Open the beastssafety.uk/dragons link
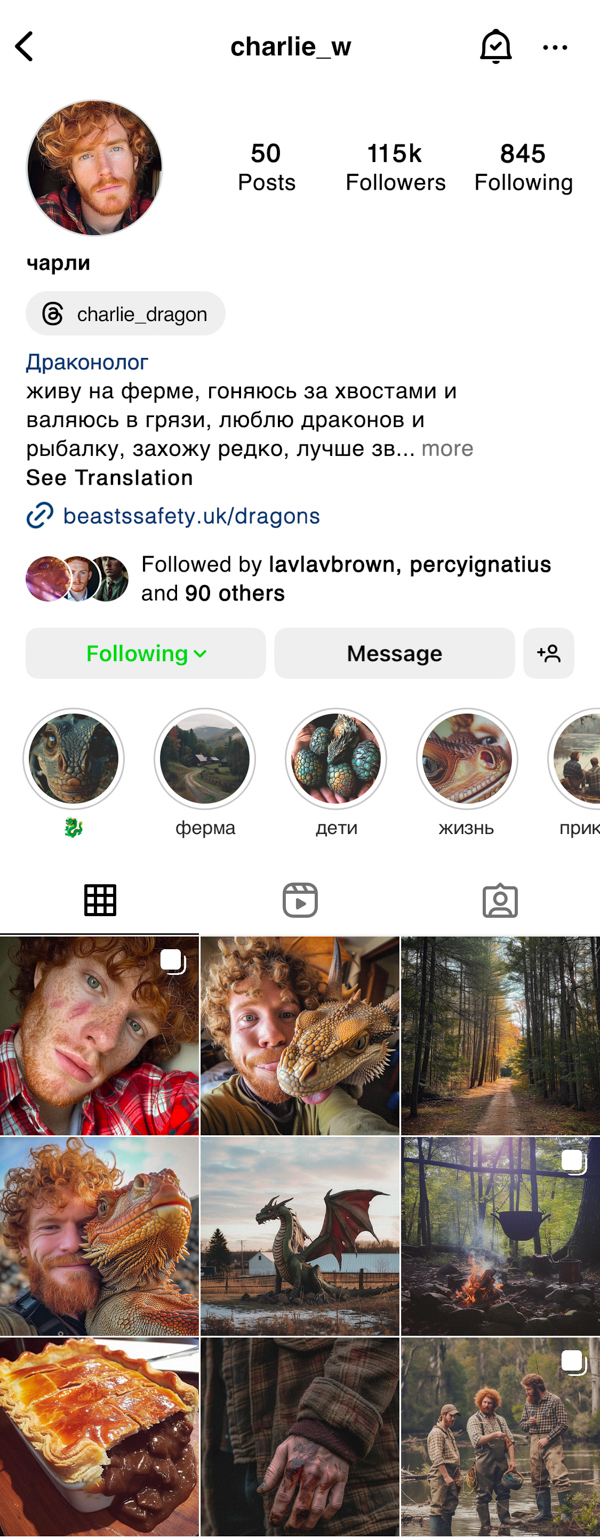This screenshot has width=600, height=1538. coord(190,516)
